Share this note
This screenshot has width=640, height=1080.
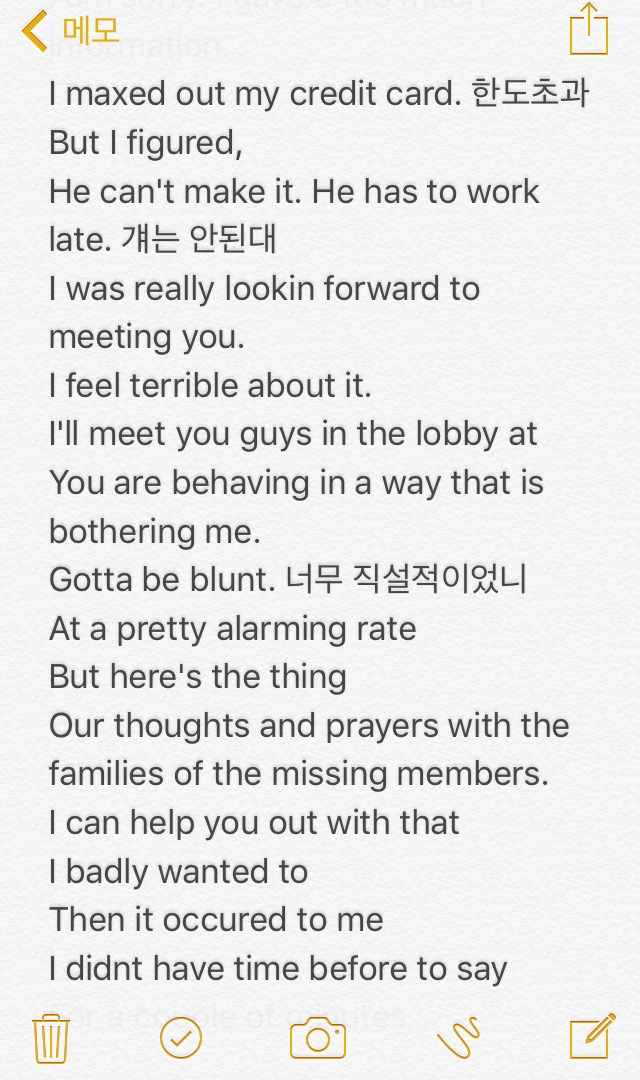click(588, 30)
